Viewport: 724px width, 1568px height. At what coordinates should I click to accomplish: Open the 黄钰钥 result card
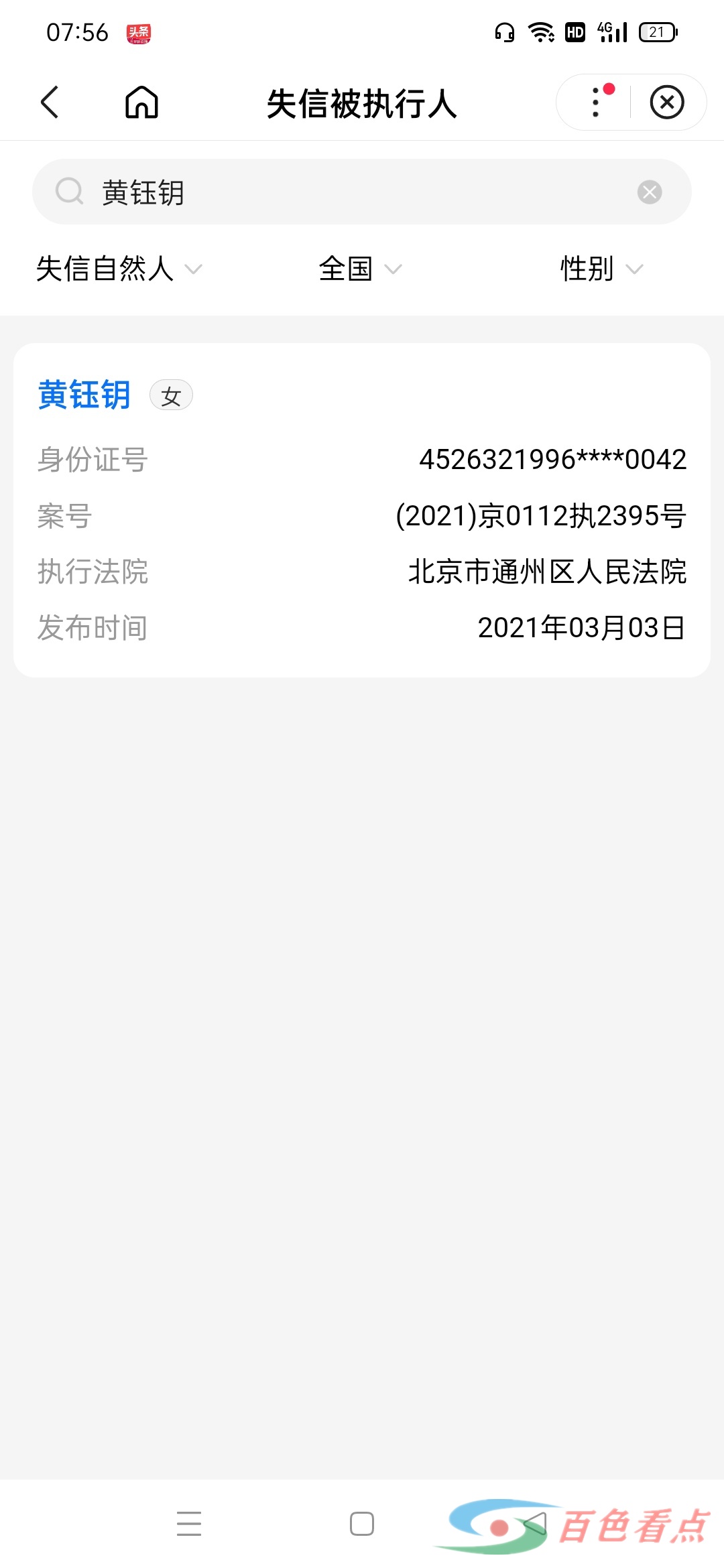pyautogui.click(x=362, y=510)
